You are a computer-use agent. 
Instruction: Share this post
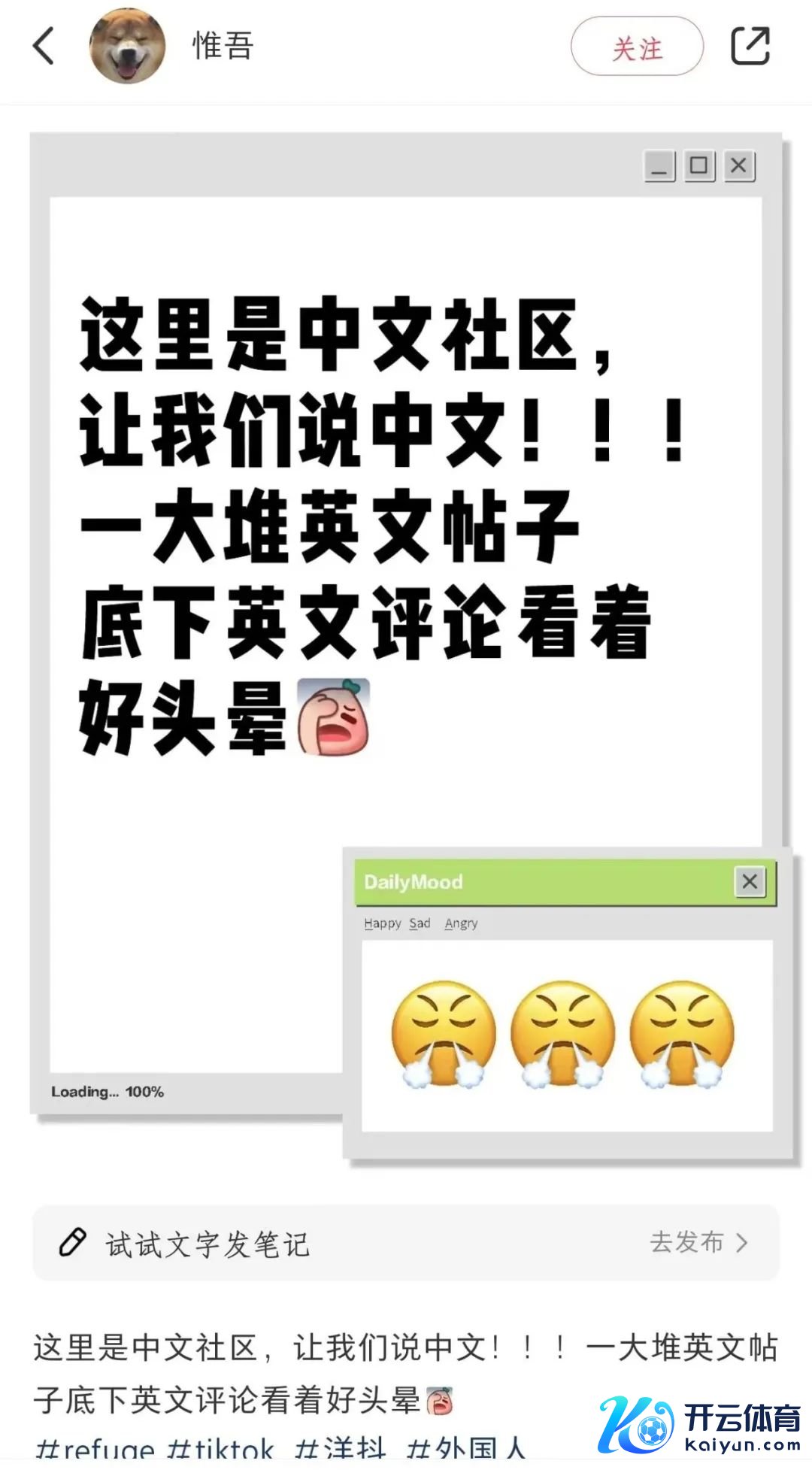tap(750, 47)
